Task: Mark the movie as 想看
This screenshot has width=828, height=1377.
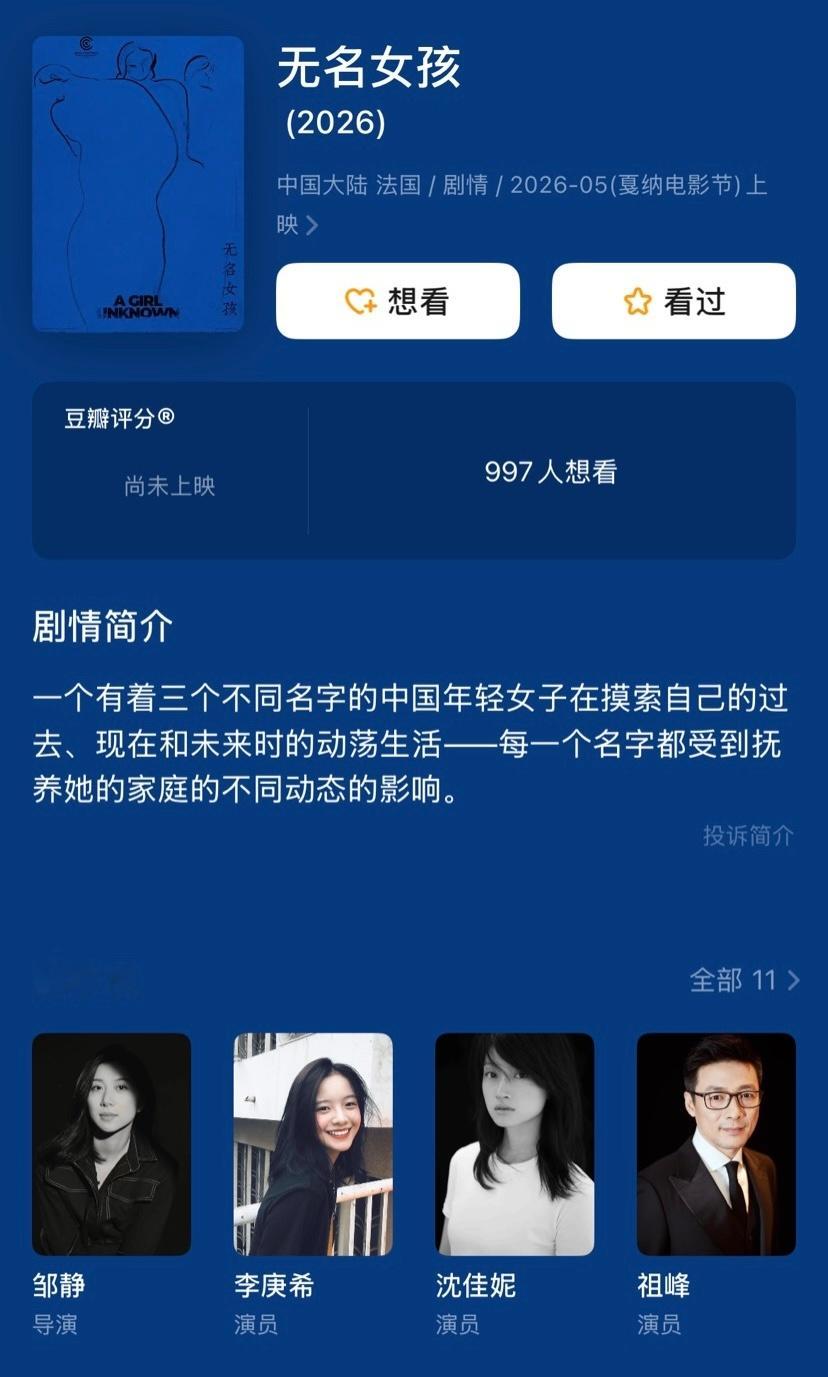Action: point(397,301)
